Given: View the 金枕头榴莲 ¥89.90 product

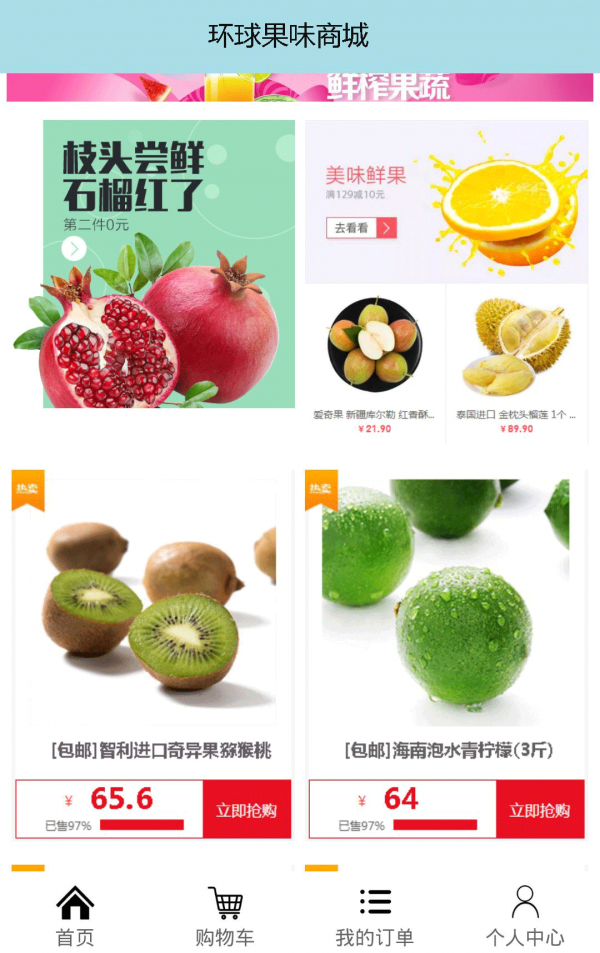Looking at the screenshot, I should pyautogui.click(x=517, y=363).
